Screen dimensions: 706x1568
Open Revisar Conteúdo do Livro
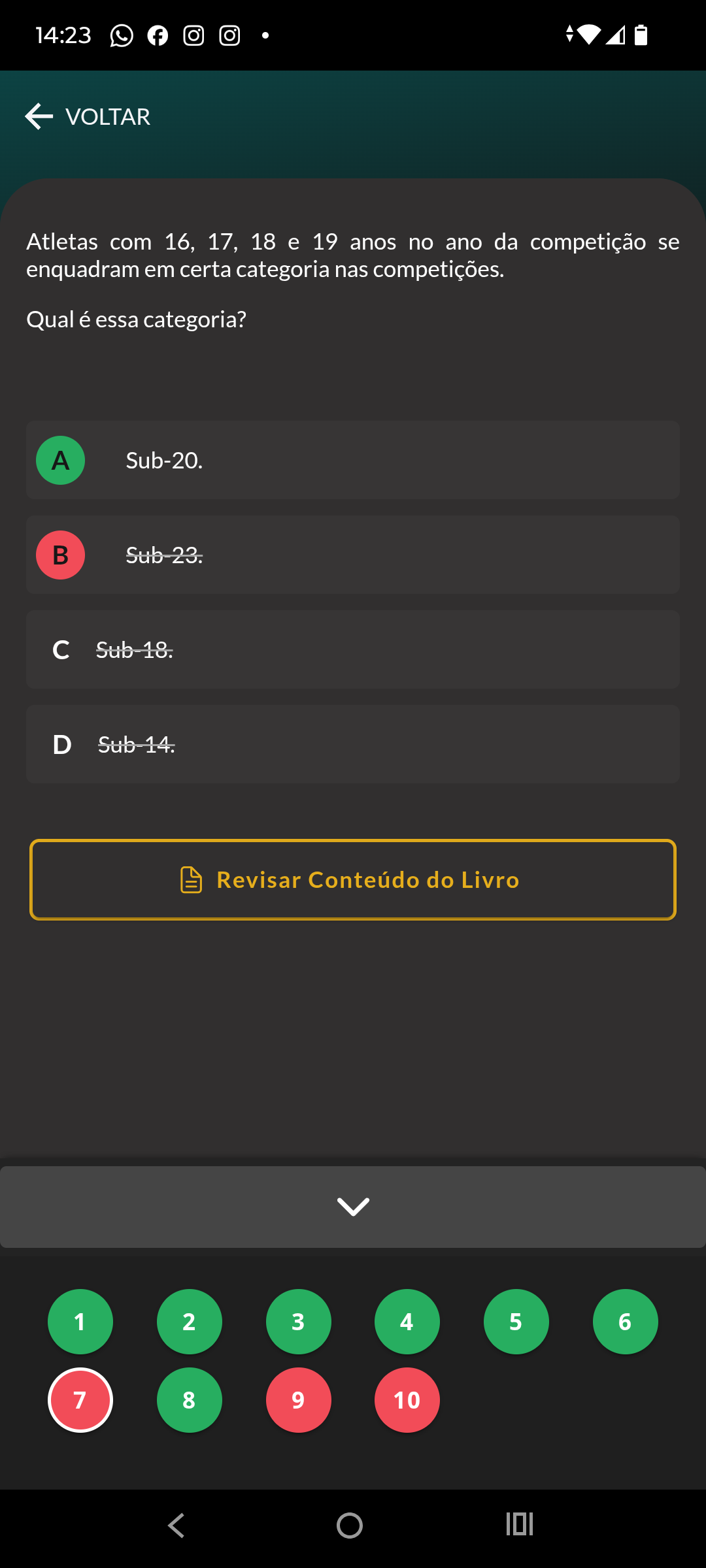click(353, 880)
